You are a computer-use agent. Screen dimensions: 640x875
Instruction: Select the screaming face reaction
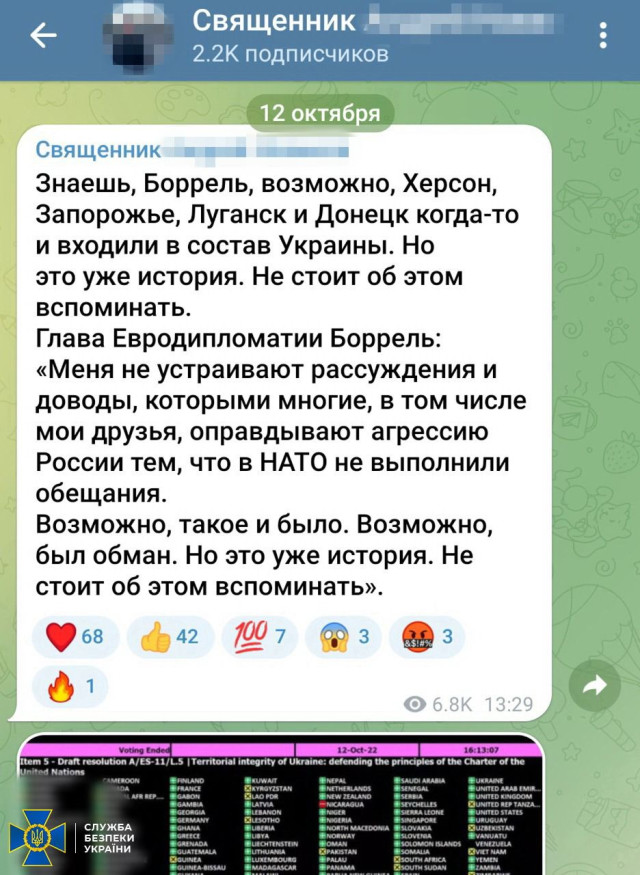pos(346,636)
